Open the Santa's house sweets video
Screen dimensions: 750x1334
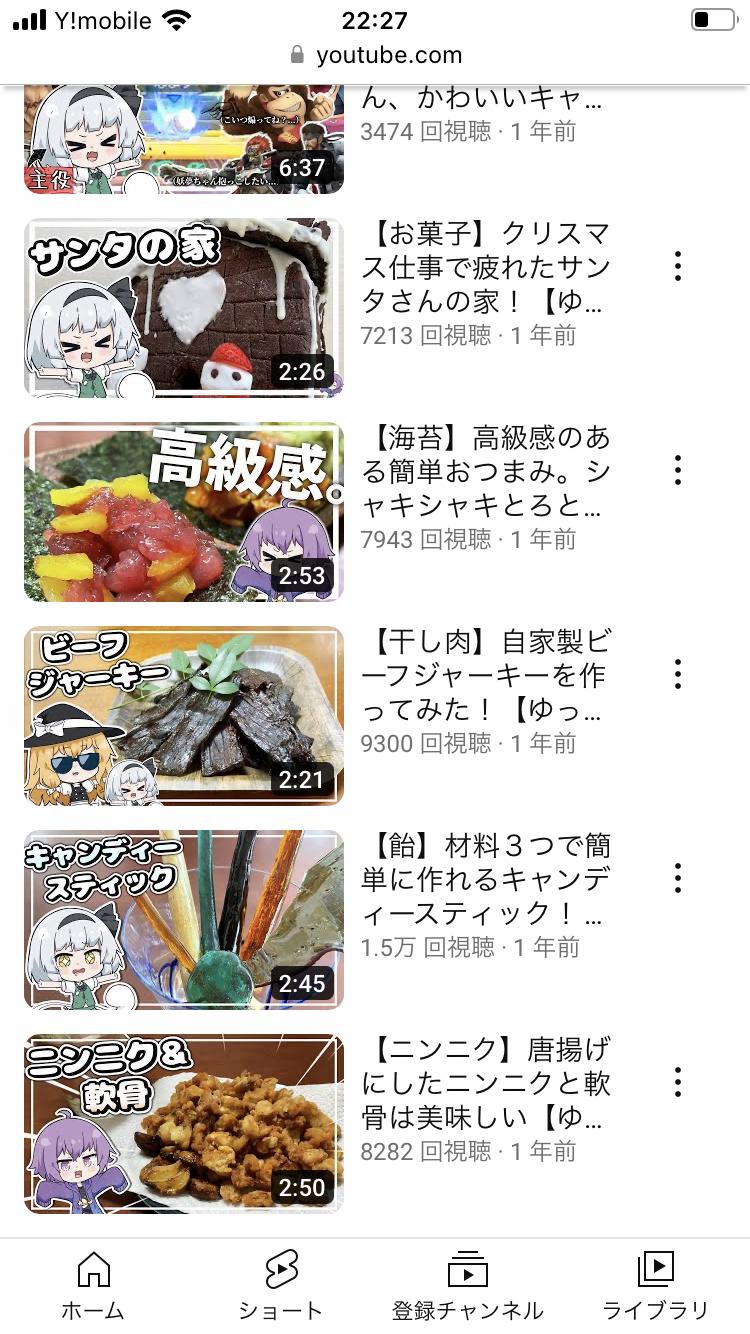184,308
